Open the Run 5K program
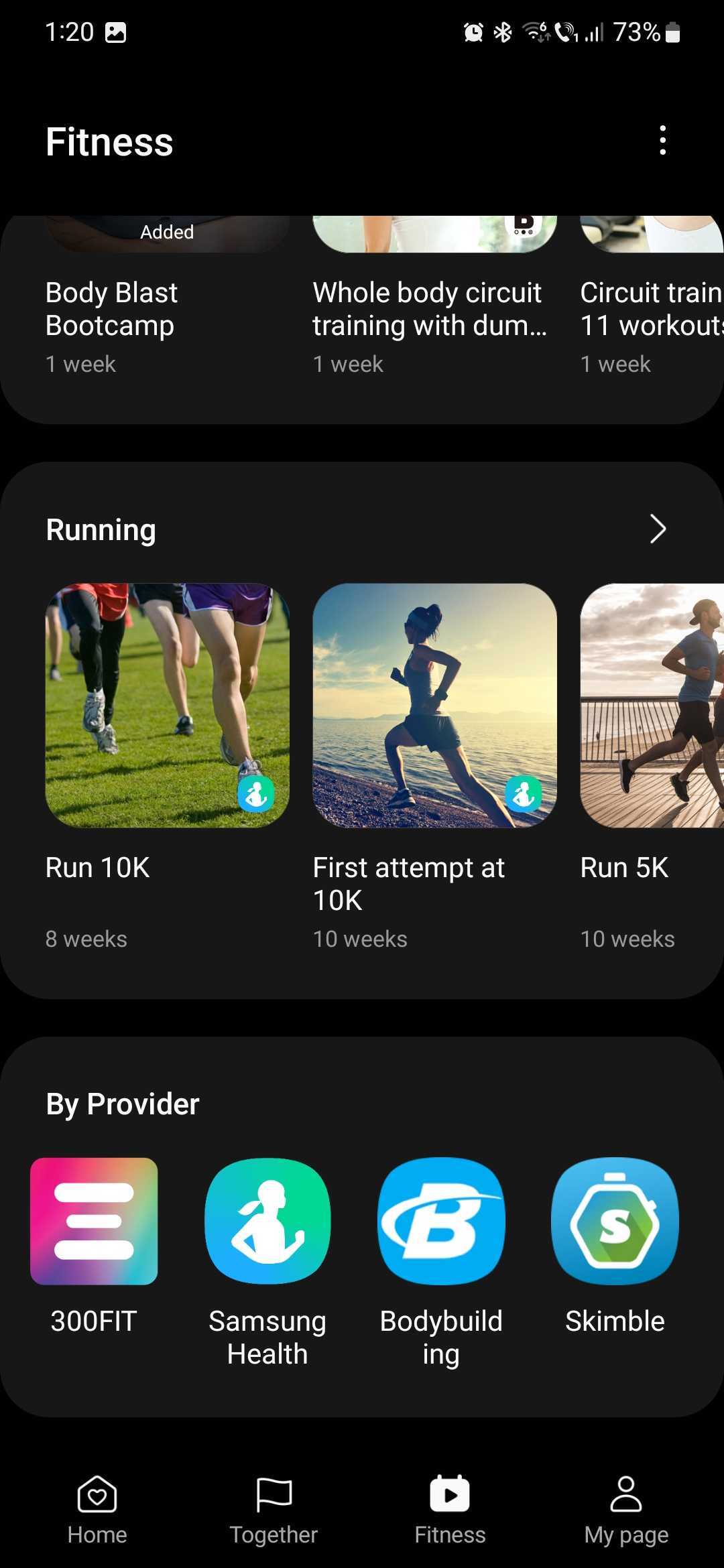Image resolution: width=724 pixels, height=1568 pixels. point(652,705)
